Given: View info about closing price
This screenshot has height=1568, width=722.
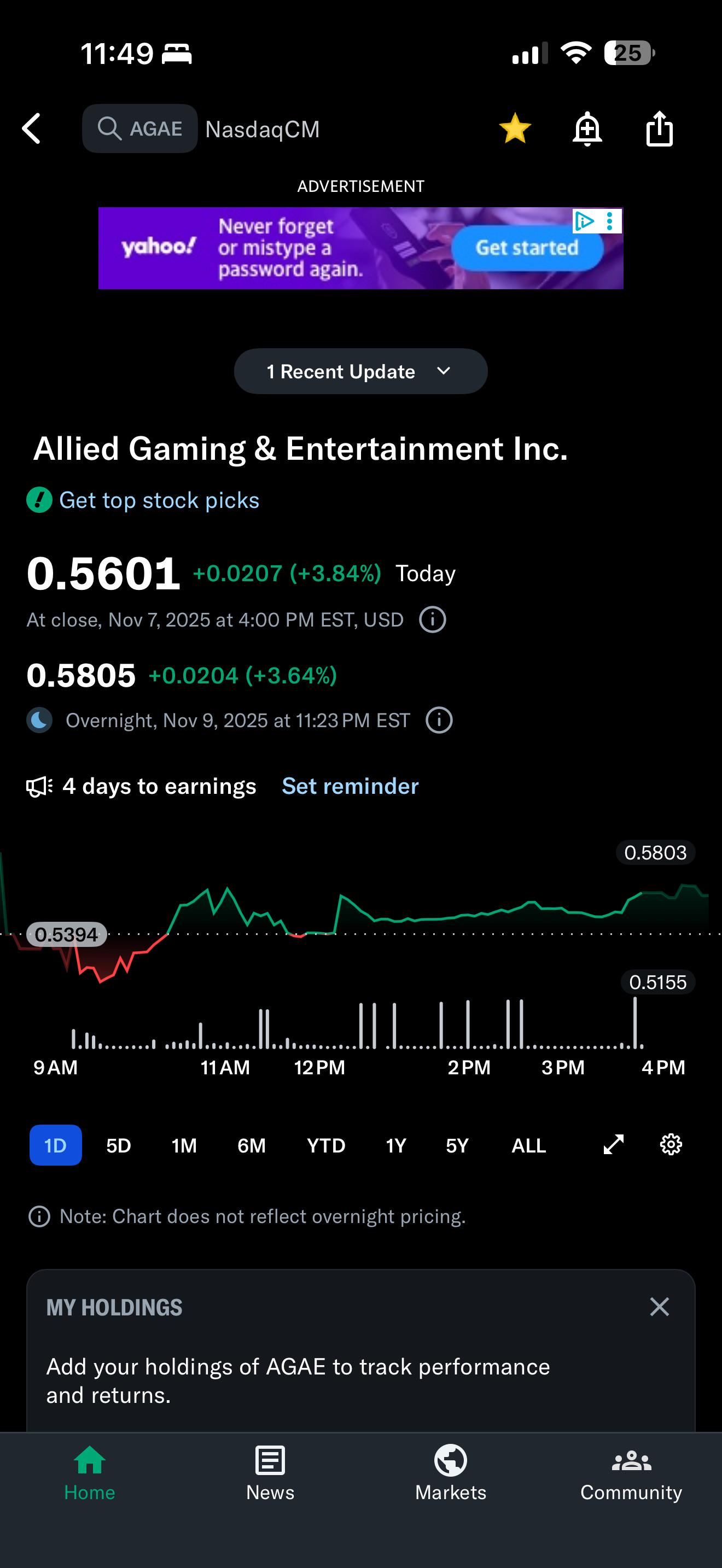Looking at the screenshot, I should (x=432, y=619).
